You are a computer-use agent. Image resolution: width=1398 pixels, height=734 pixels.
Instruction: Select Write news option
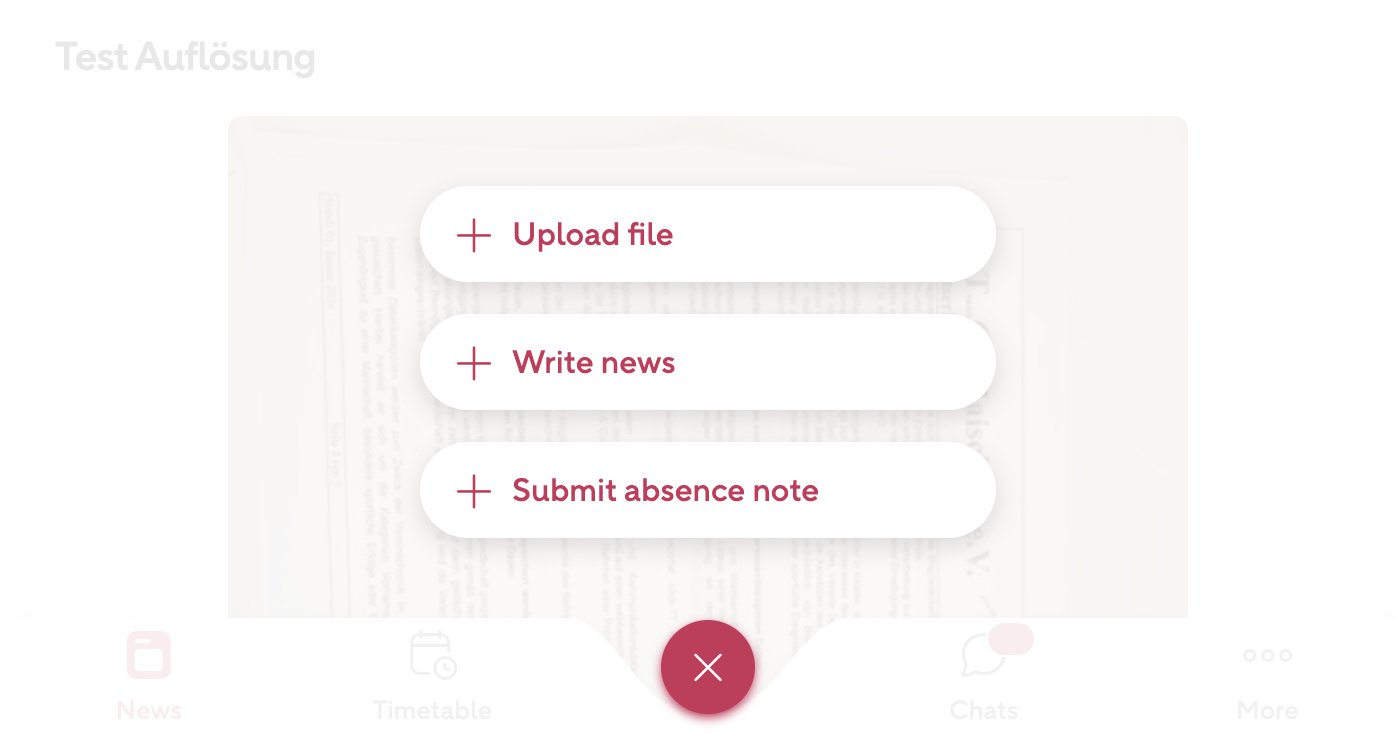[x=706, y=362]
